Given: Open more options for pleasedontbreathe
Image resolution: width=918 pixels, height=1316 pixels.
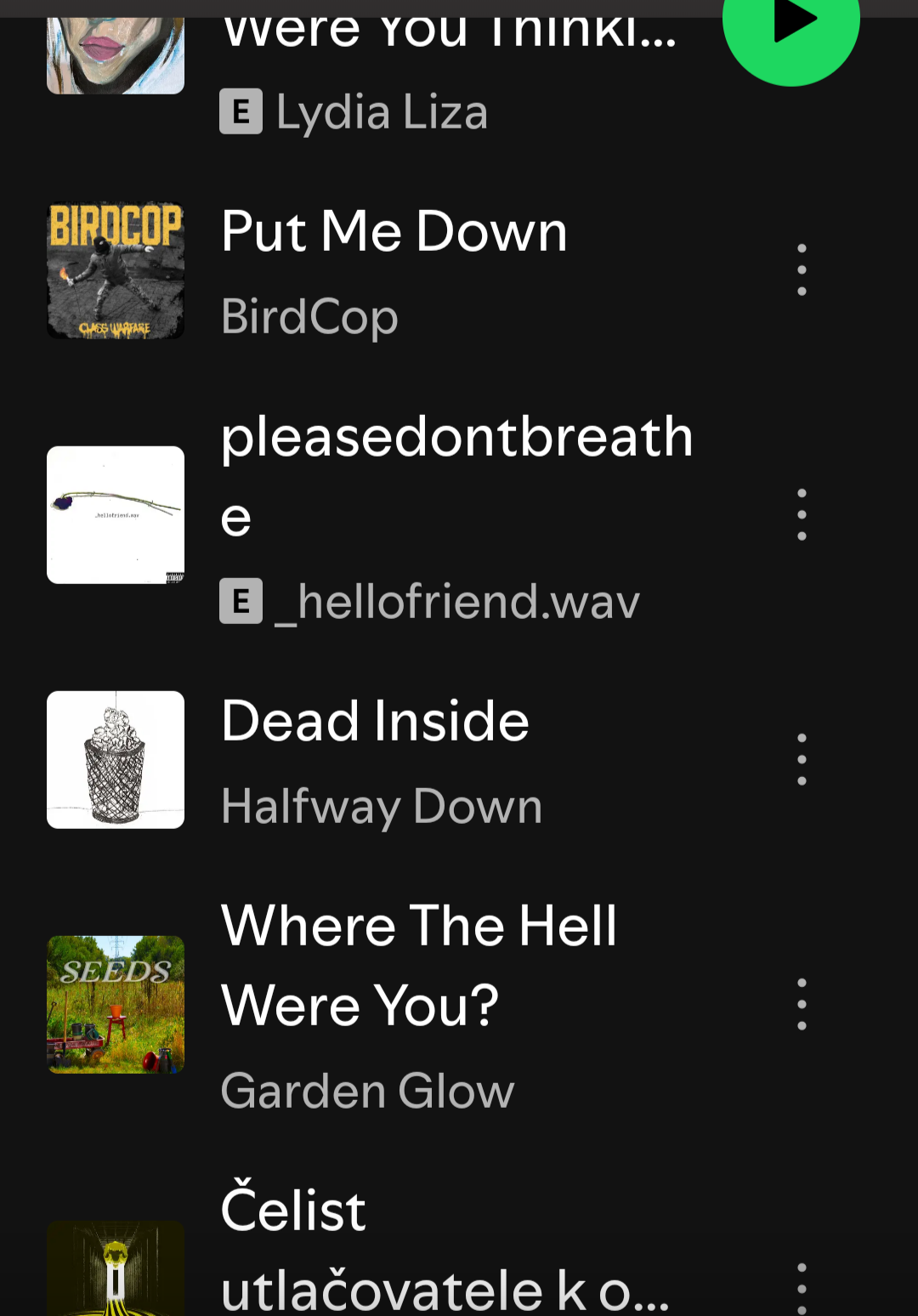Looking at the screenshot, I should coord(802,515).
